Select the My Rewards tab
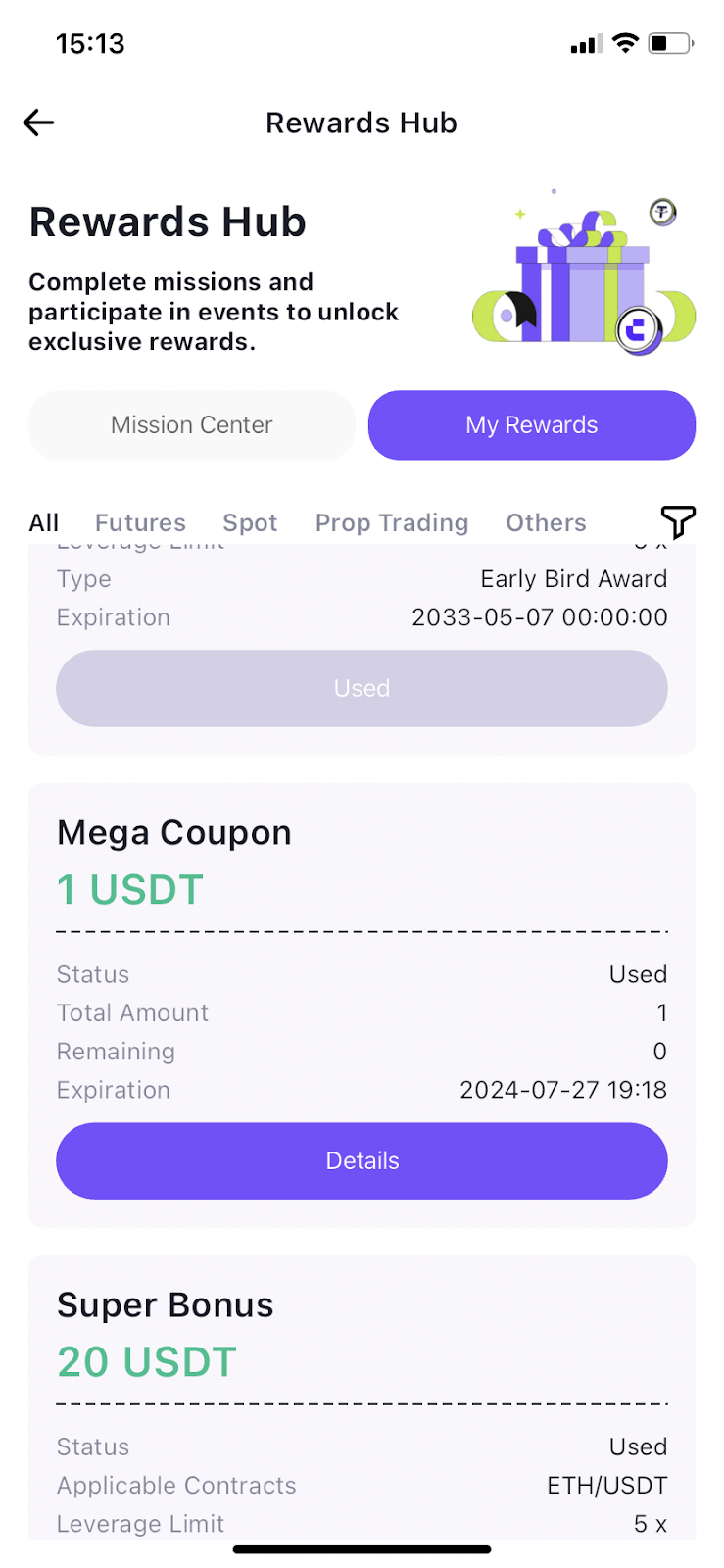 coord(531,425)
